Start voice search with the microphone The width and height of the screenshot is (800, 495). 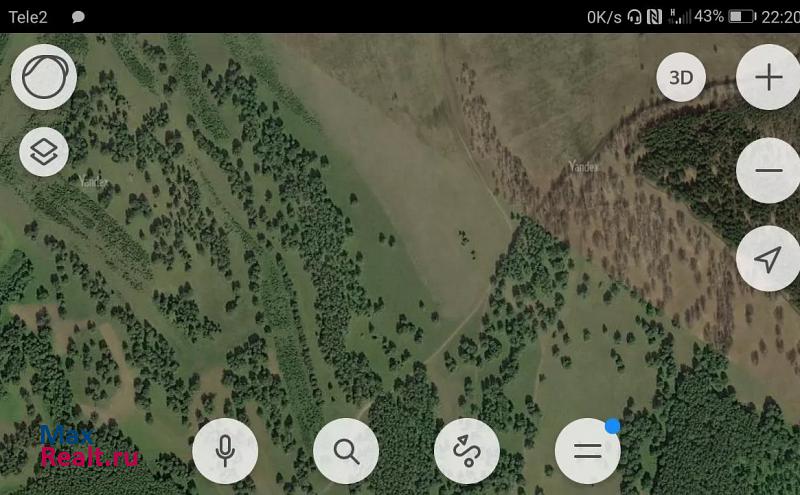click(225, 451)
